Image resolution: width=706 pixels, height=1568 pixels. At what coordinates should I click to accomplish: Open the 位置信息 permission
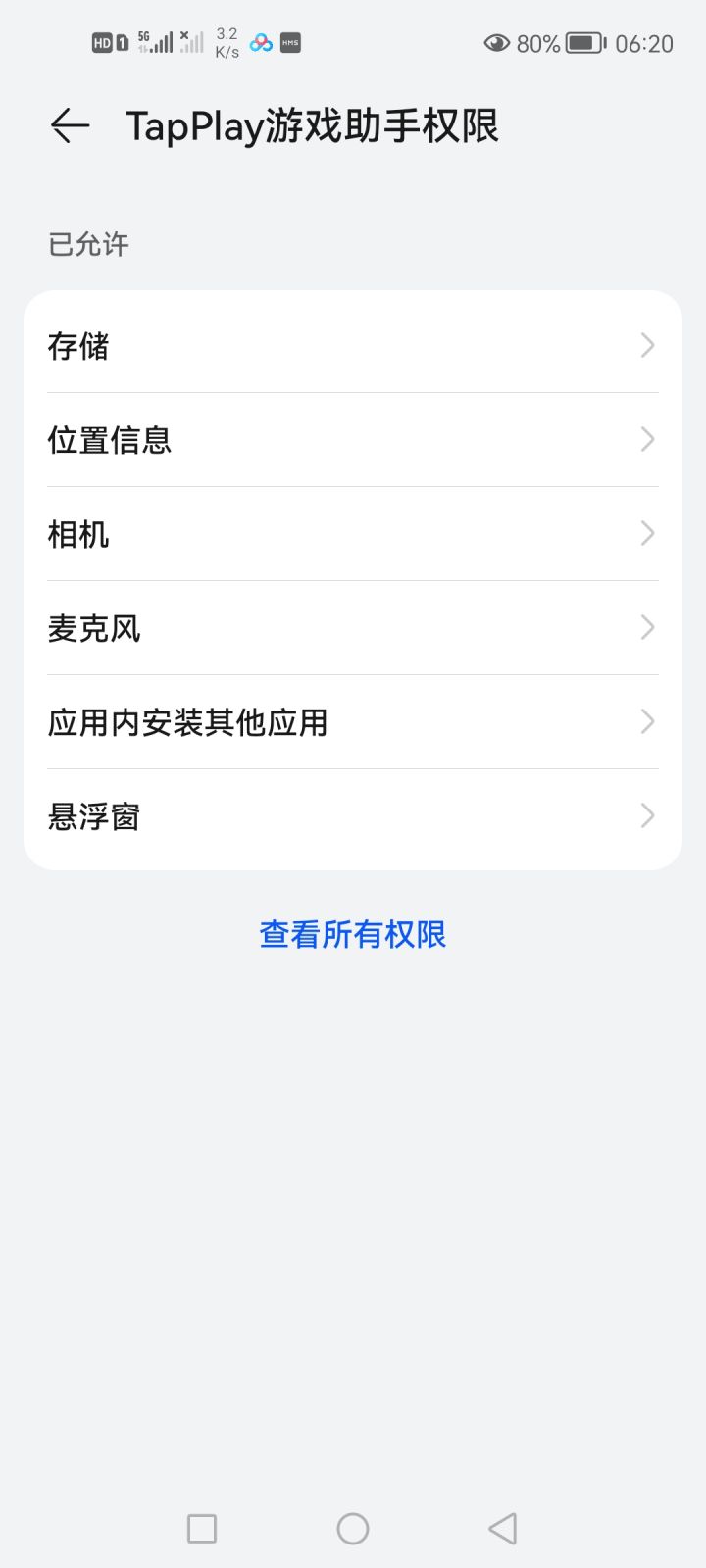click(353, 440)
